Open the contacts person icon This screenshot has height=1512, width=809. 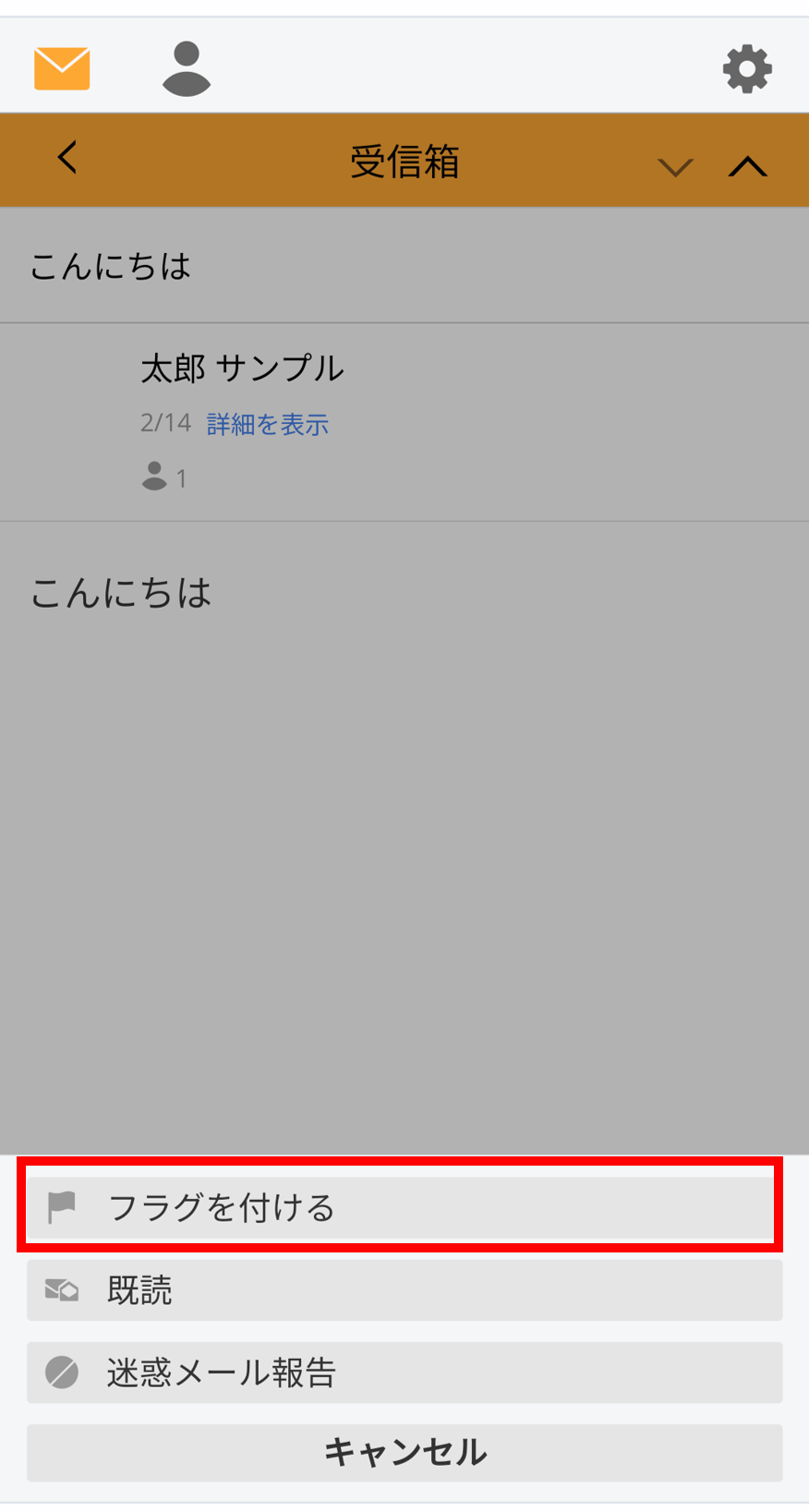point(187,68)
